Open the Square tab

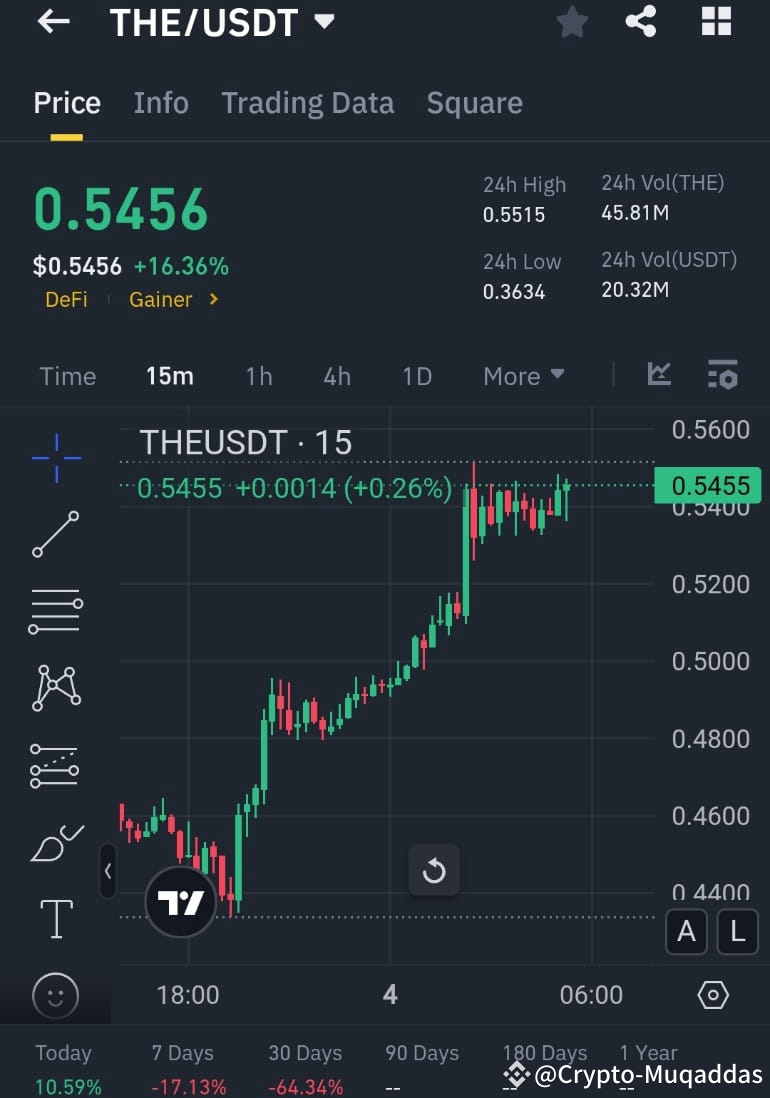[474, 102]
